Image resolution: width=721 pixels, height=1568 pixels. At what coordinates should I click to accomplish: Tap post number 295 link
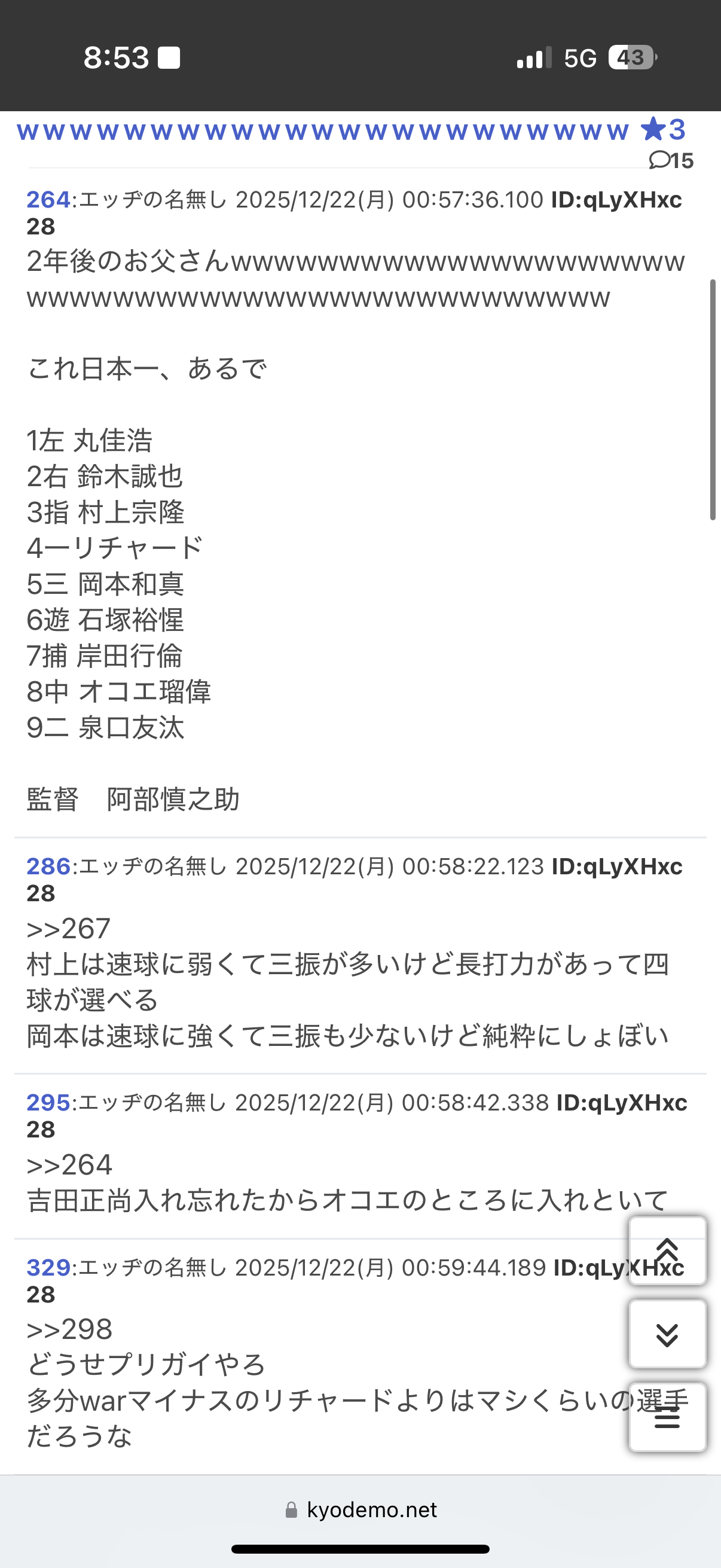[48, 1102]
